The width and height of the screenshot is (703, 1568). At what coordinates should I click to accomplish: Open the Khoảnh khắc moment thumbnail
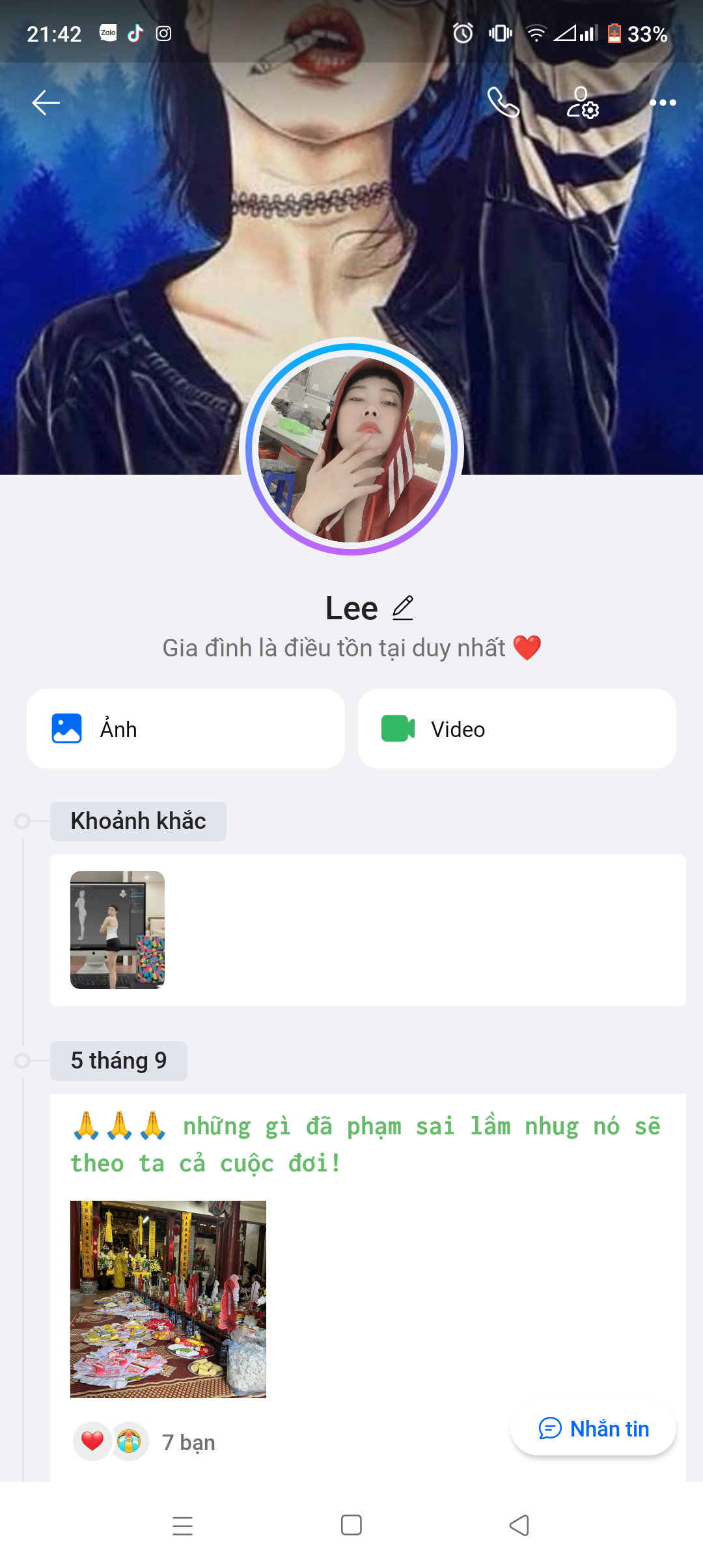117,930
